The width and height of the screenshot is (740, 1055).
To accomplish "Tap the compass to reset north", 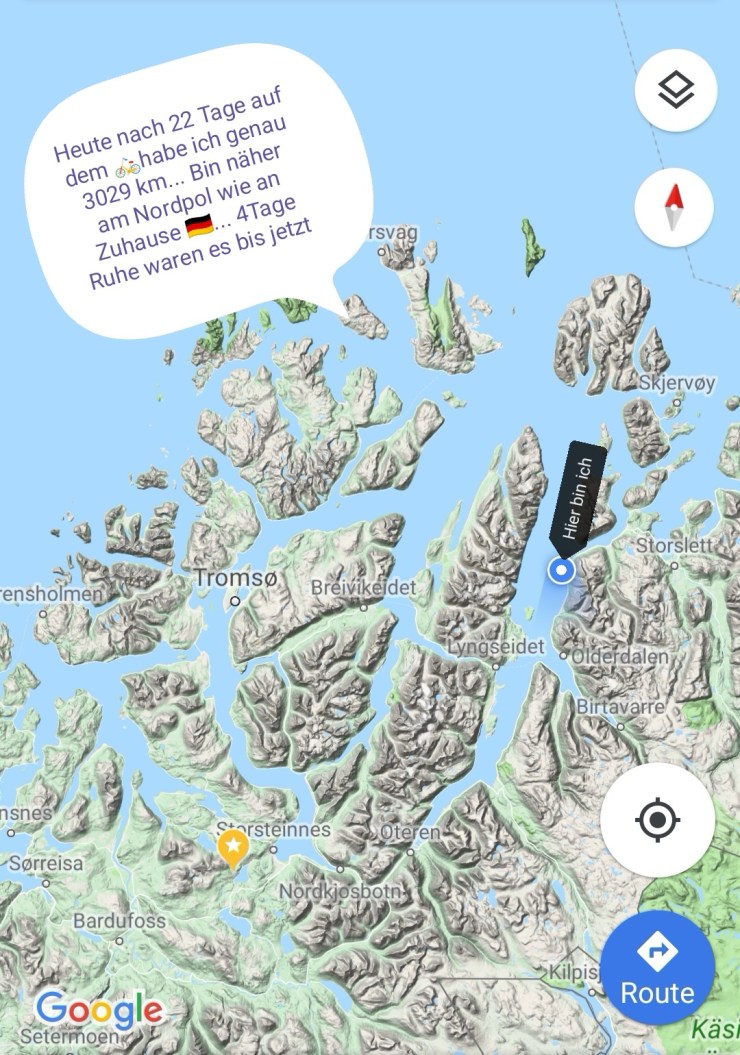I will (674, 208).
